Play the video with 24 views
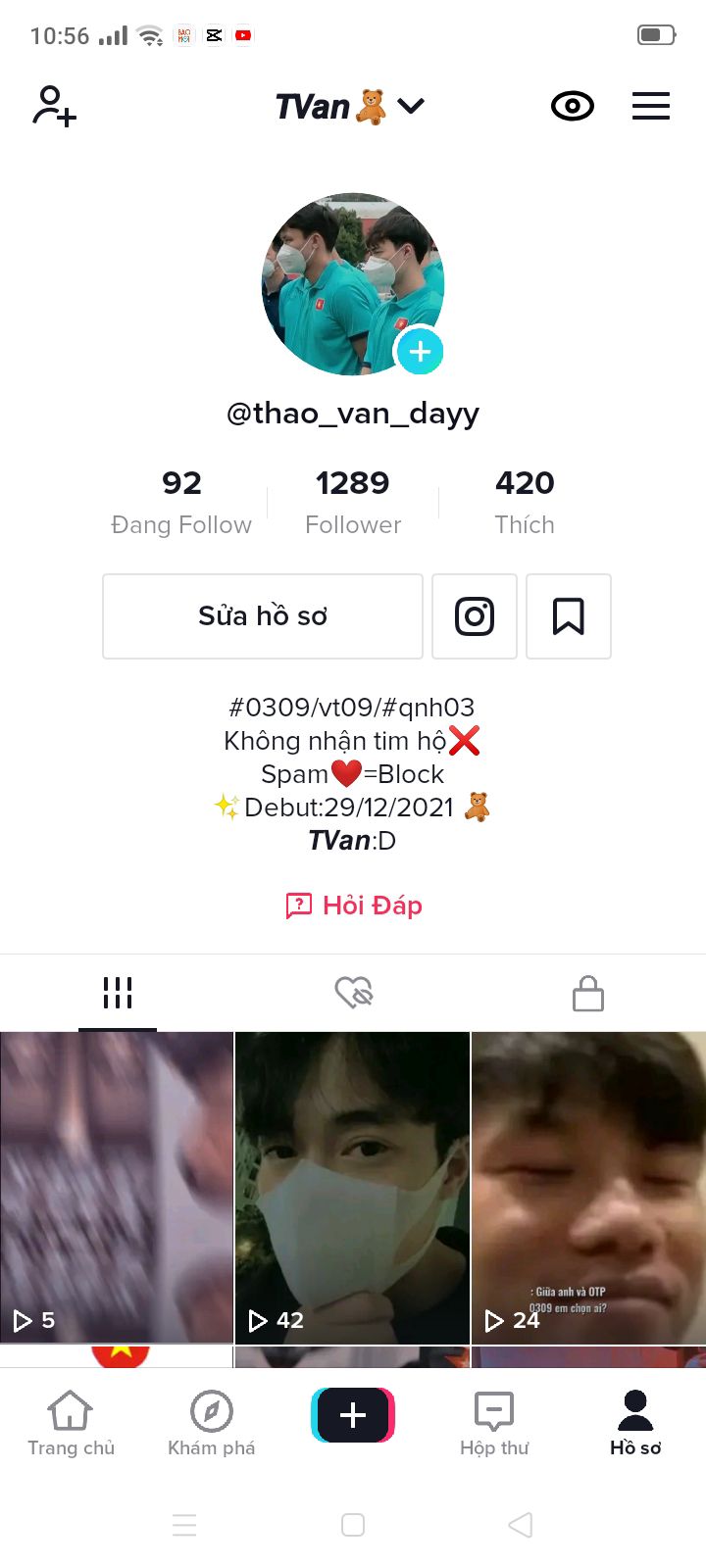Image resolution: width=706 pixels, height=1568 pixels. [x=588, y=1186]
